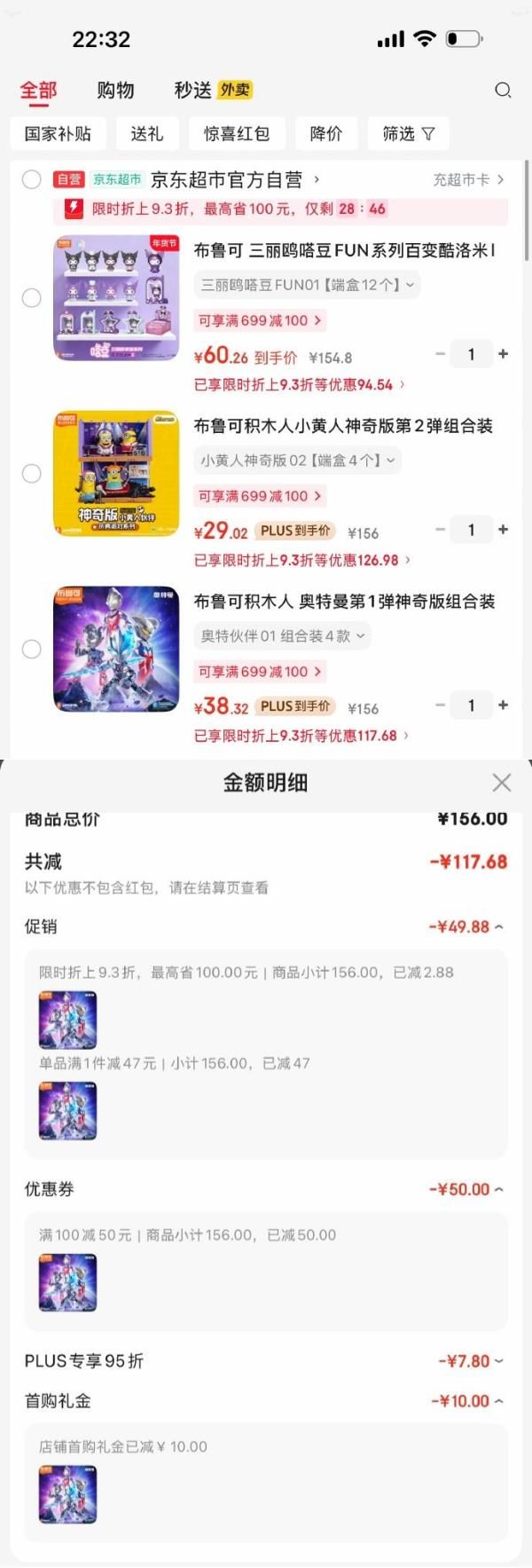Open the 筛选 filter options
532x1568 pixels.
(x=408, y=134)
